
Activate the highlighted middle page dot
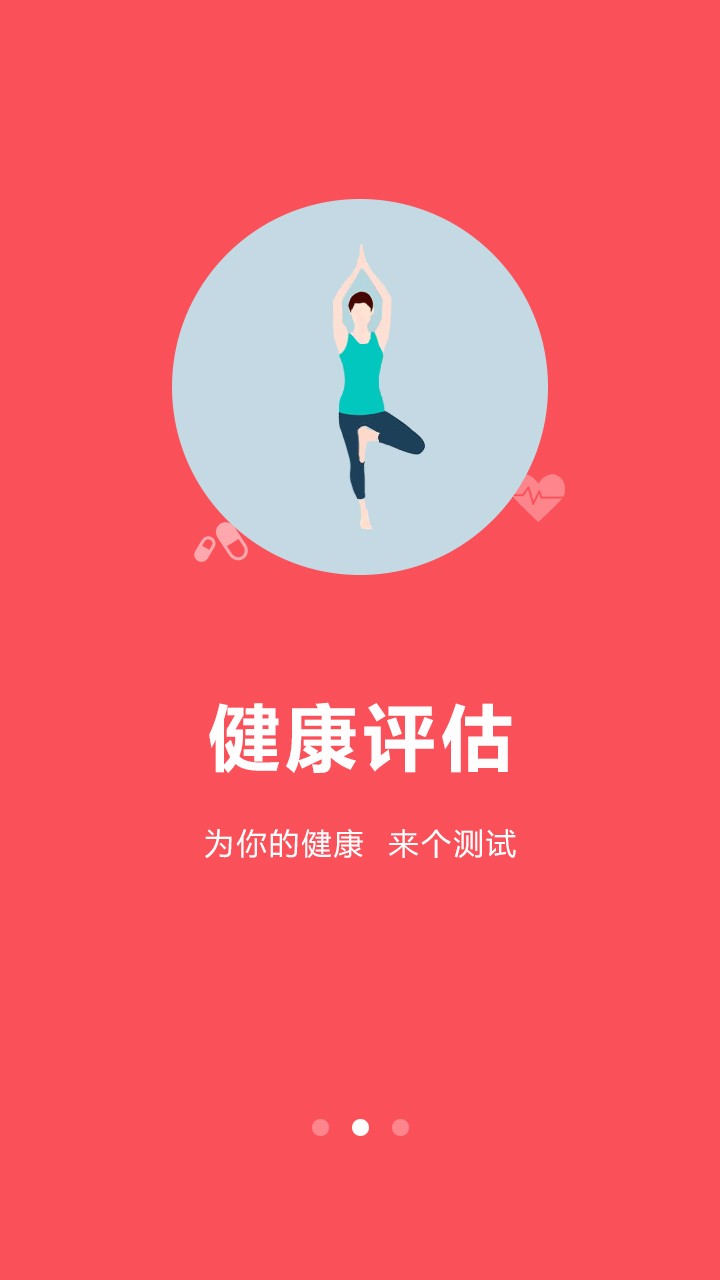(360, 1126)
